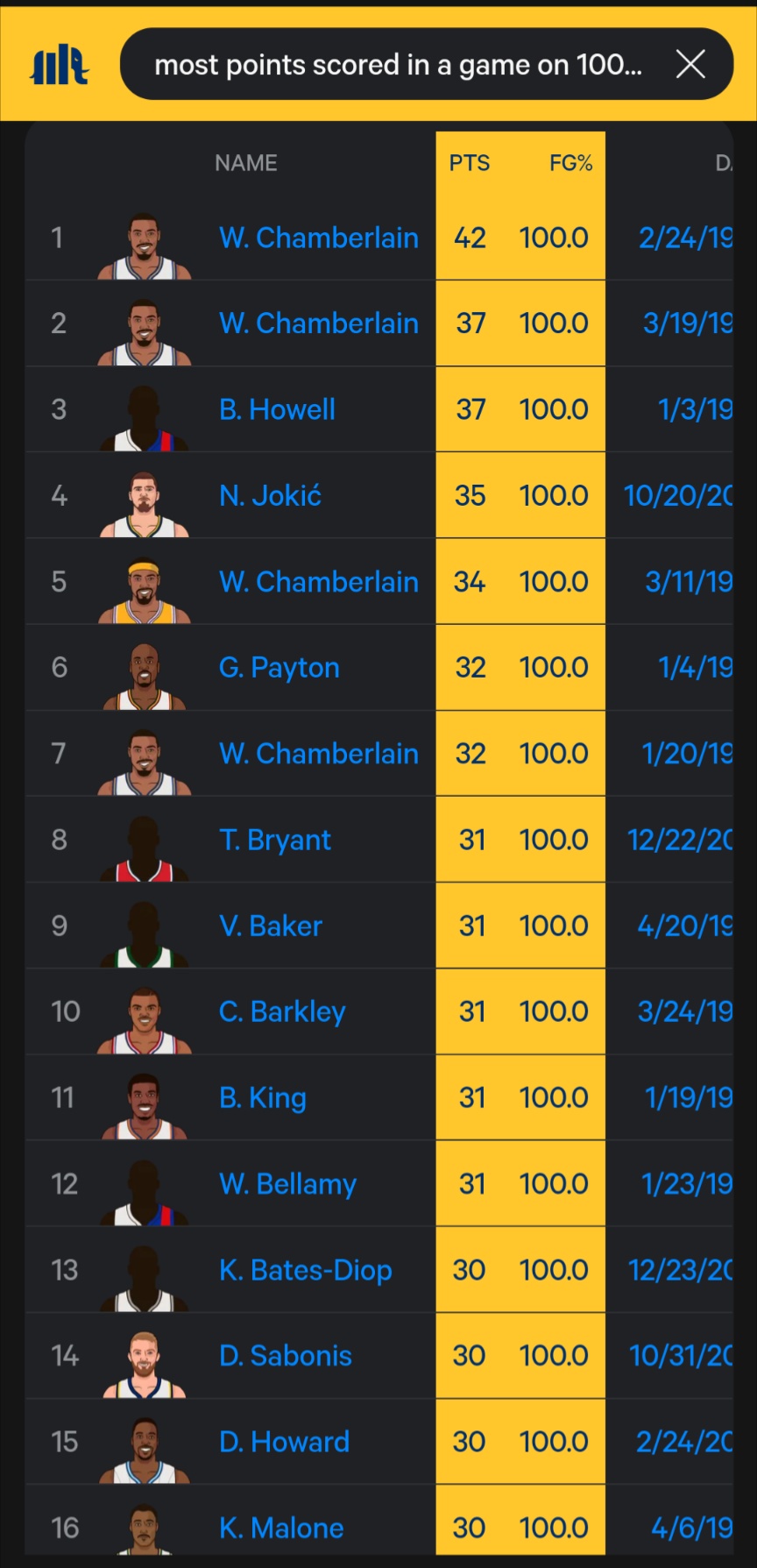Open K. Bates-Diop's player page

coord(305,1270)
